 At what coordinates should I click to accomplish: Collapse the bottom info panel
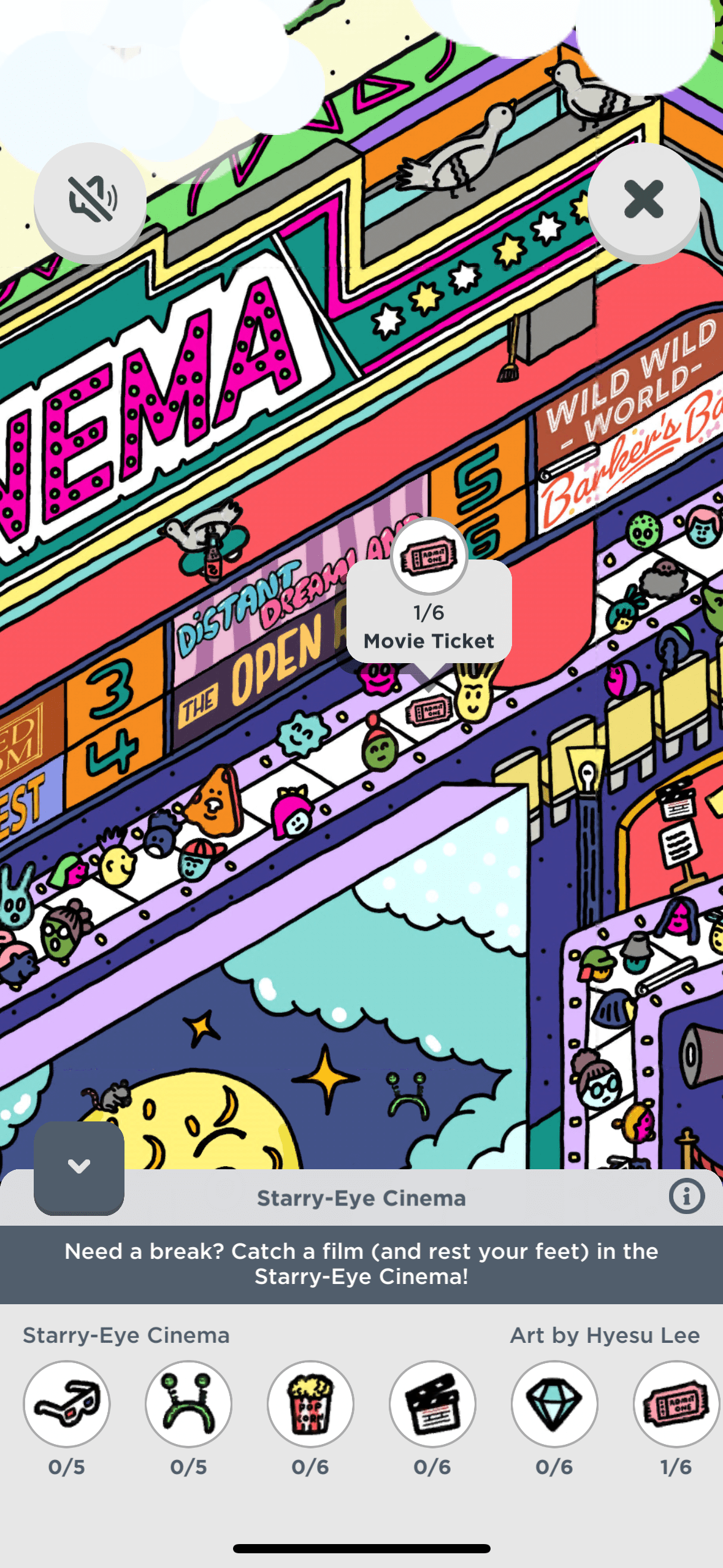(79, 1166)
